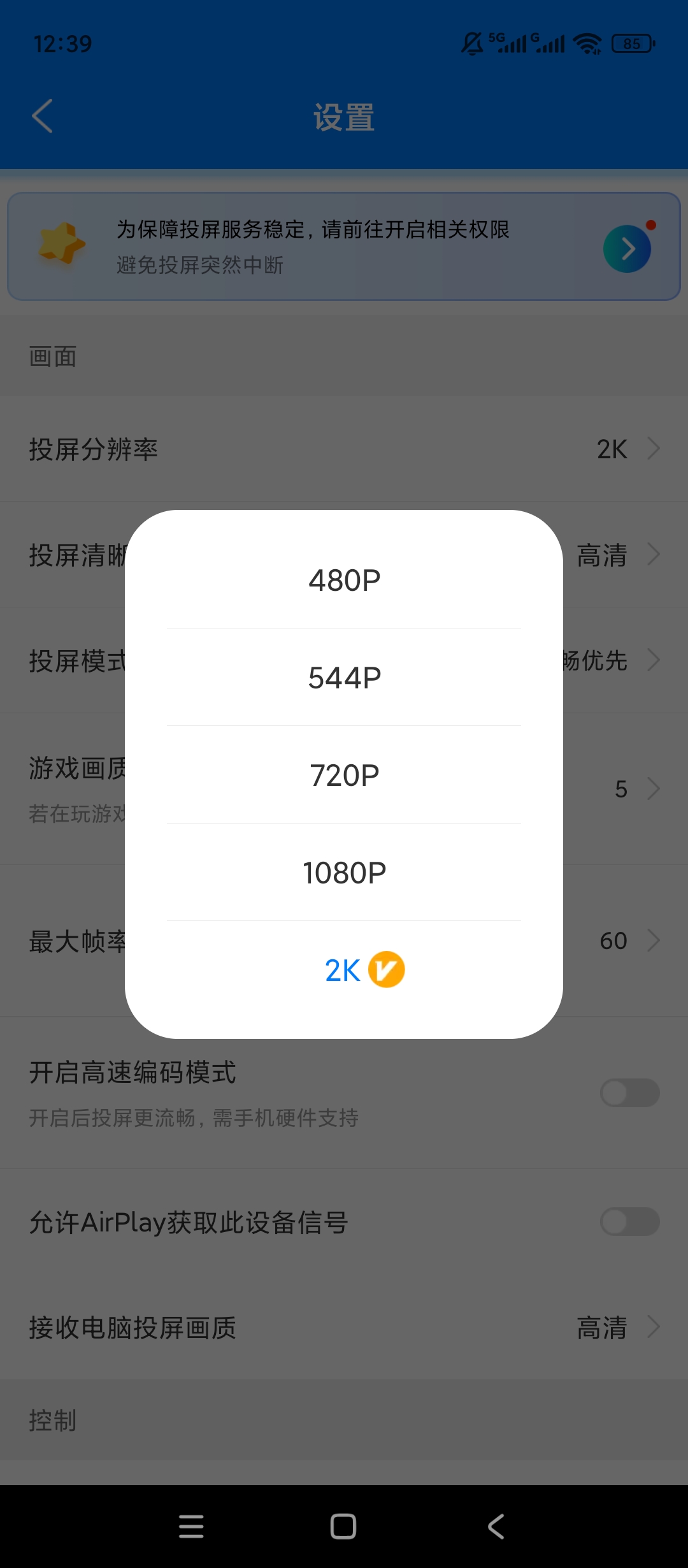
Task: Go back using the header arrow
Action: coord(43,116)
